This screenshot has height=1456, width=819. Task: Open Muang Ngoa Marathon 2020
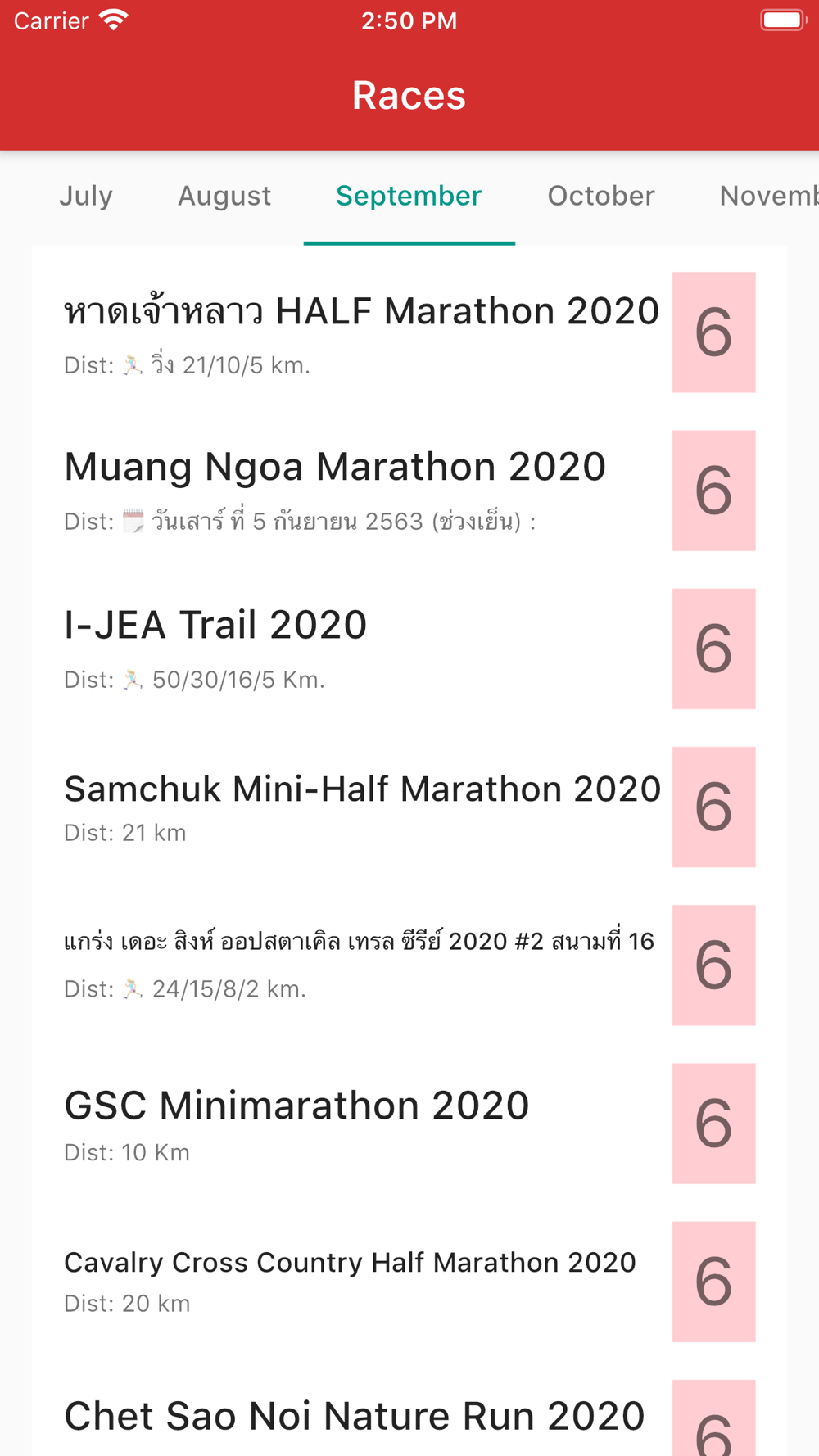click(409, 491)
